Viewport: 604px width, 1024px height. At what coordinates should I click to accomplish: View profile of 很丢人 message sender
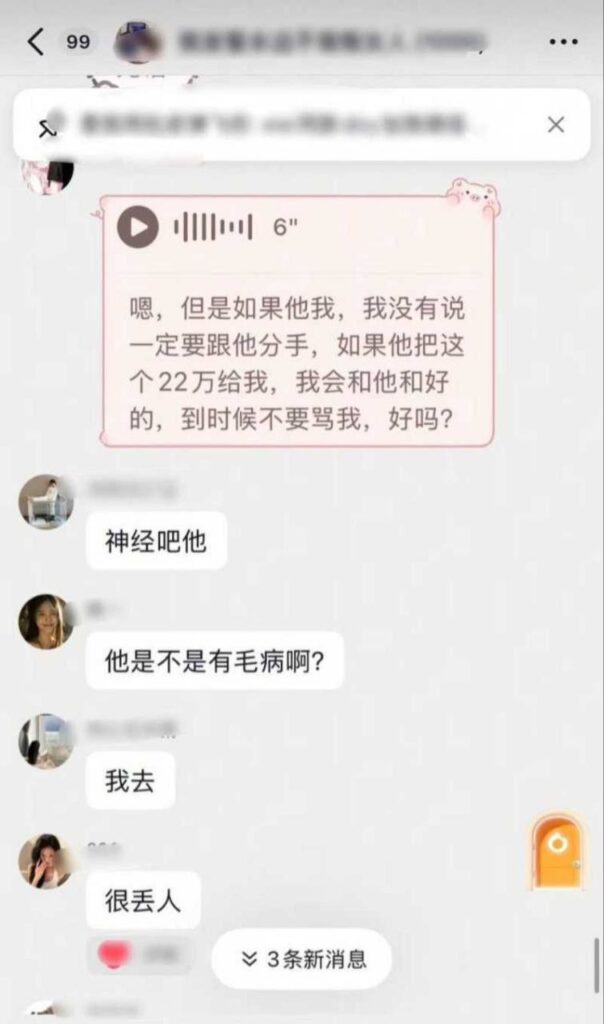click(x=46, y=861)
